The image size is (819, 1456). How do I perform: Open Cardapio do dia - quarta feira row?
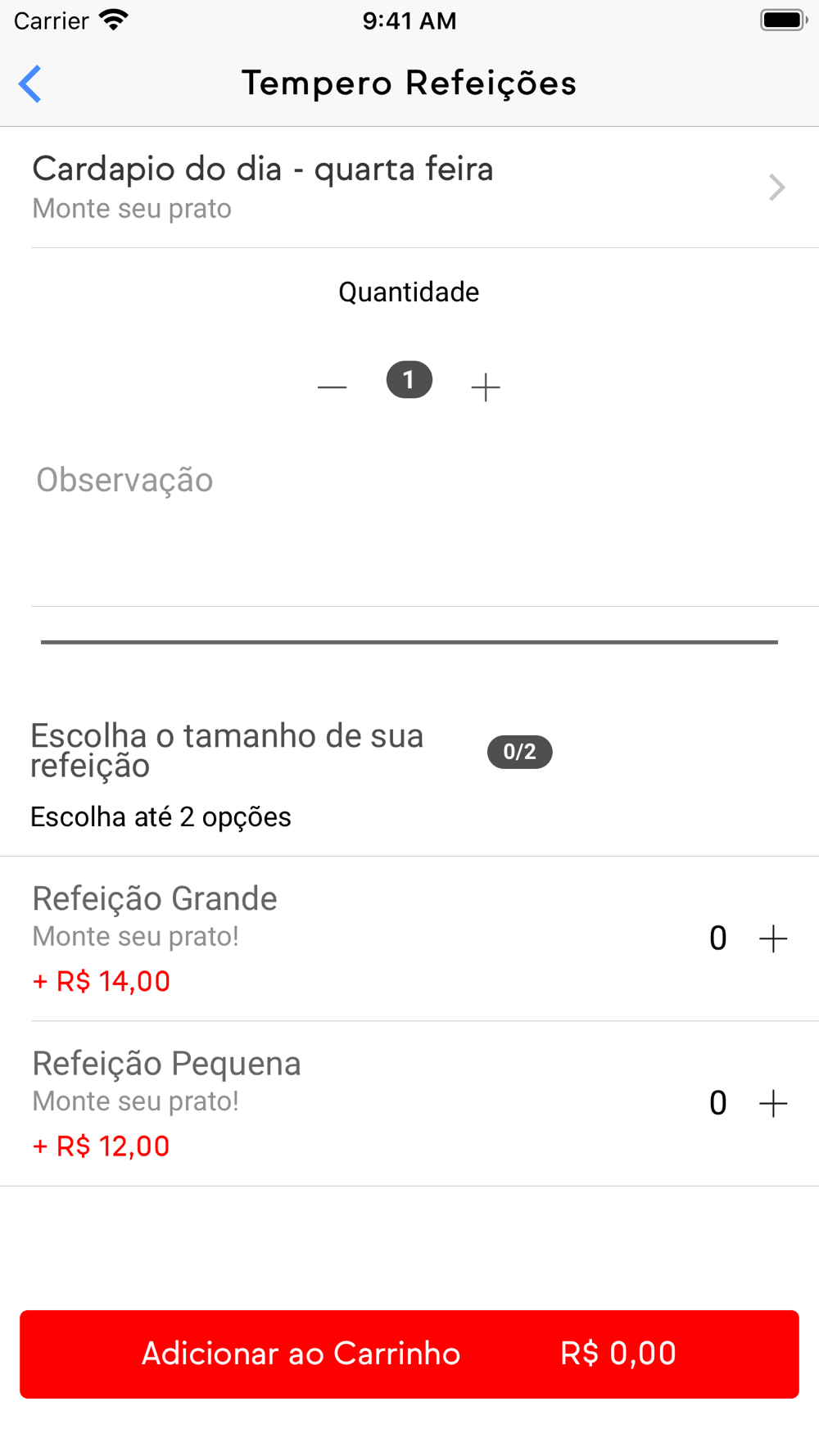tap(409, 188)
